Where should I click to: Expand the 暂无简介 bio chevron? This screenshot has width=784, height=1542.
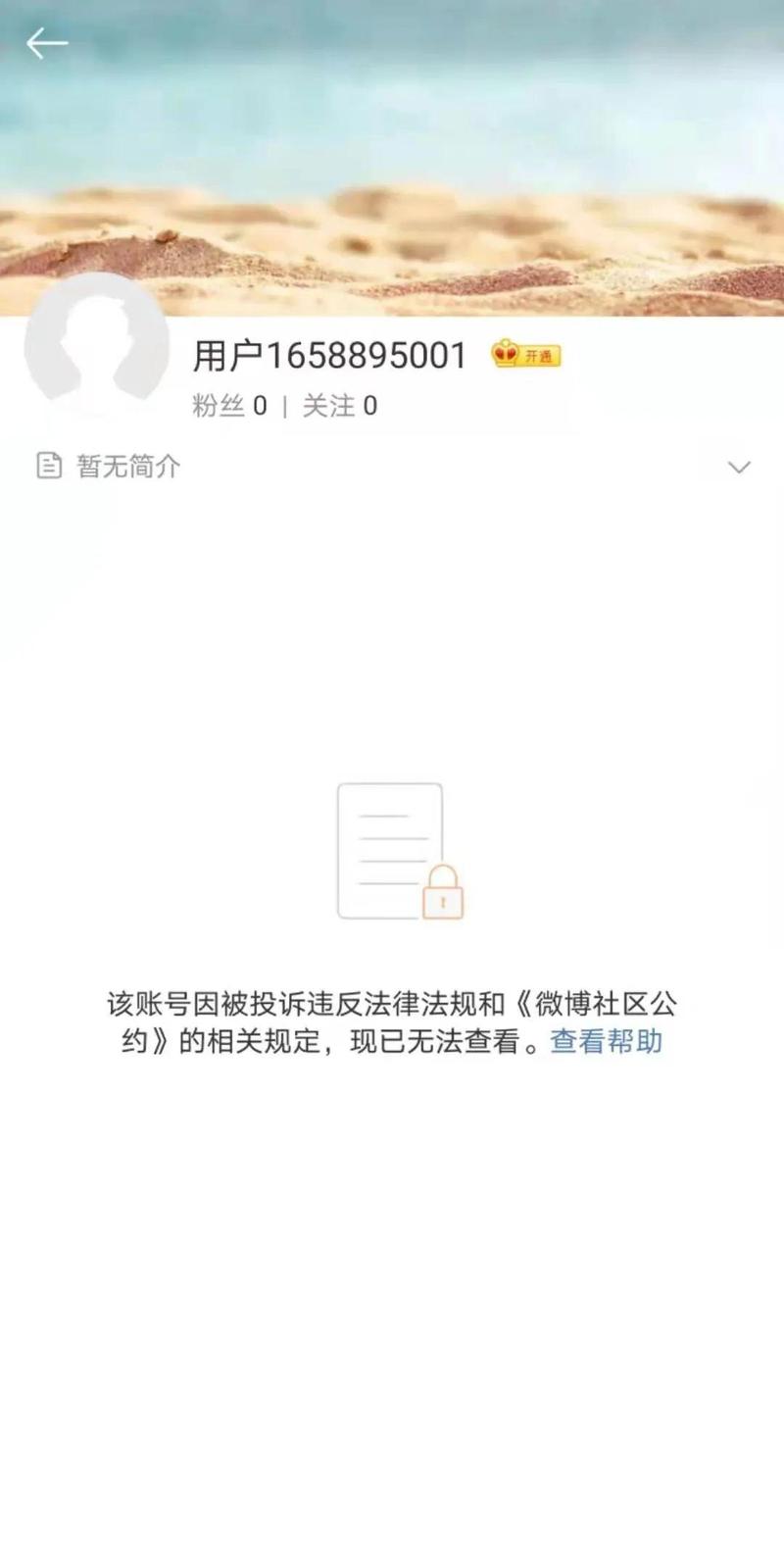[x=739, y=467]
